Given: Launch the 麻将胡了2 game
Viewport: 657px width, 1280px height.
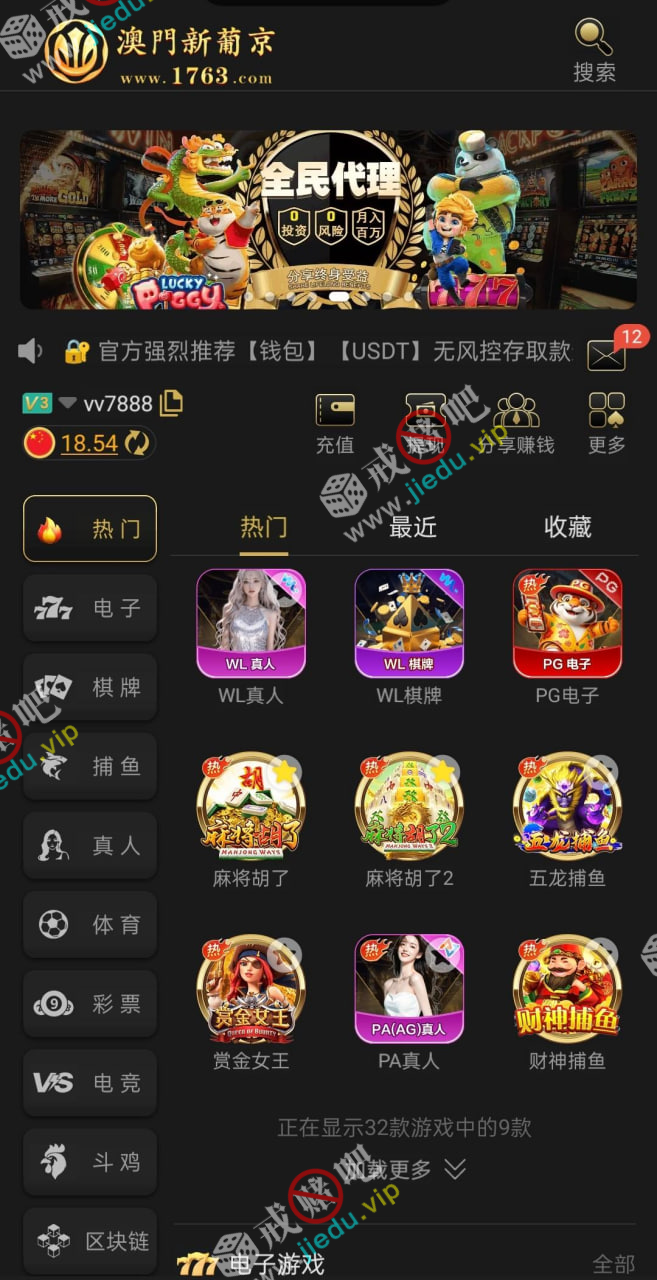Looking at the screenshot, I should point(409,807).
